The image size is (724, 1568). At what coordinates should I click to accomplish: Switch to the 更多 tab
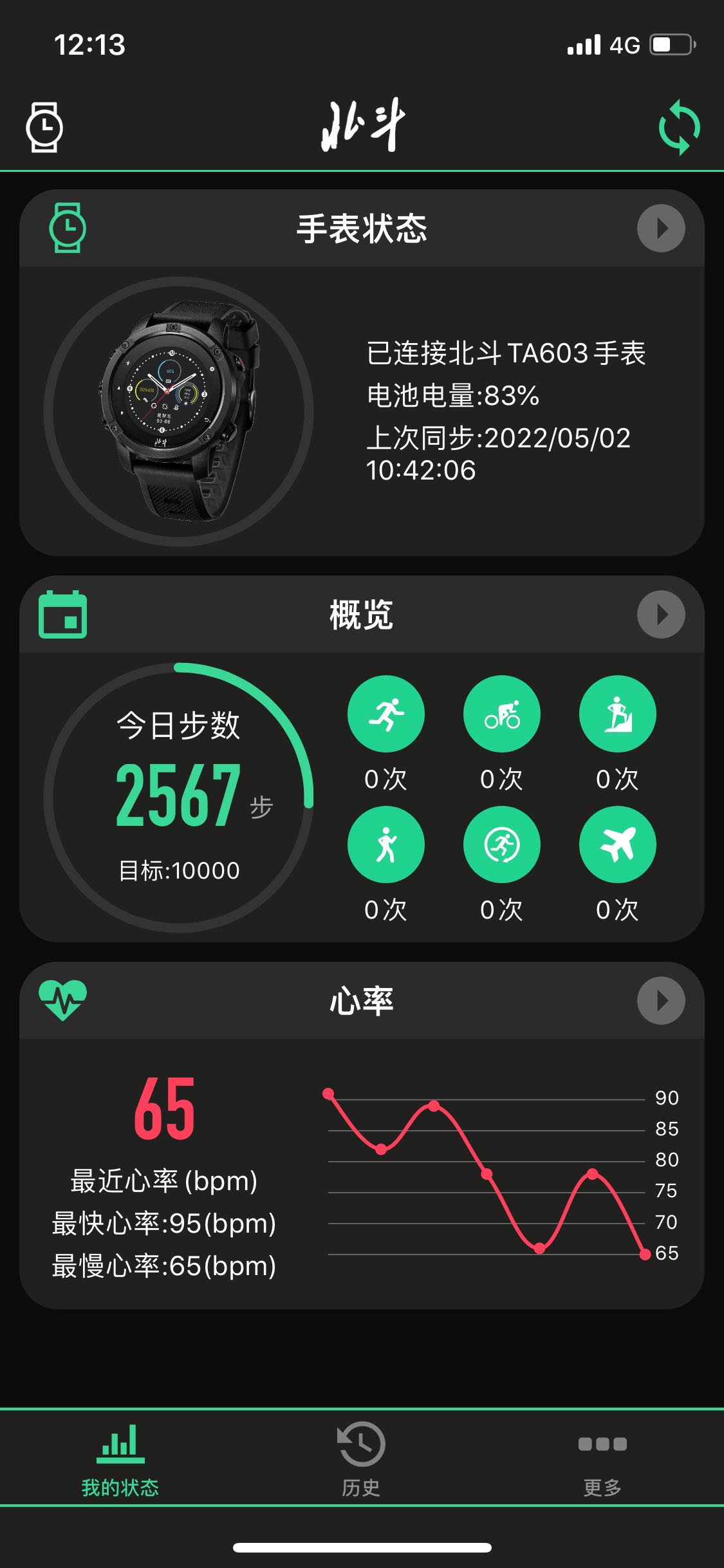[602, 1459]
